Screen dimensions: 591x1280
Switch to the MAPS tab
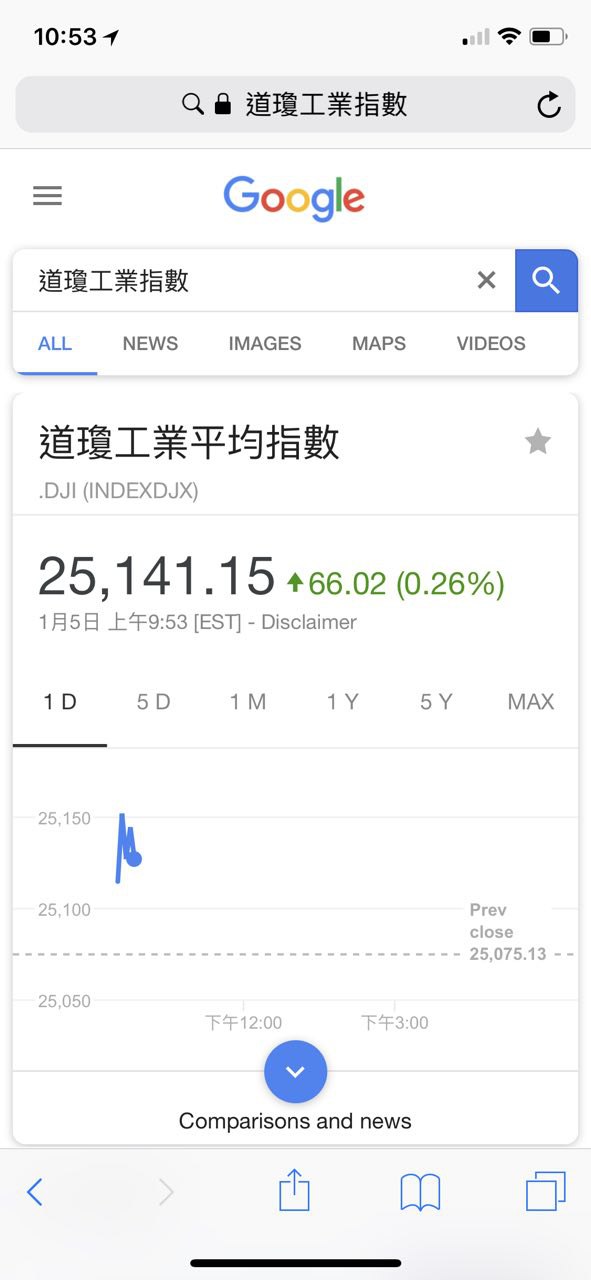coord(379,343)
